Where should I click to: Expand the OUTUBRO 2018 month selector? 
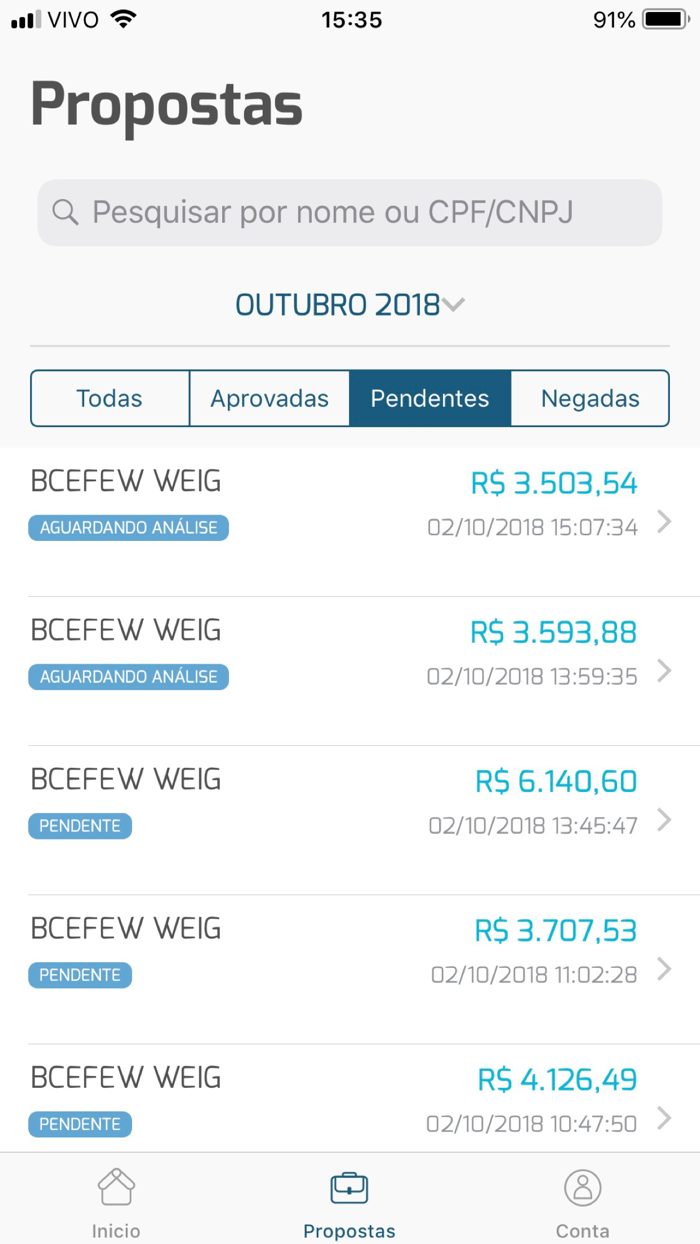pos(350,305)
